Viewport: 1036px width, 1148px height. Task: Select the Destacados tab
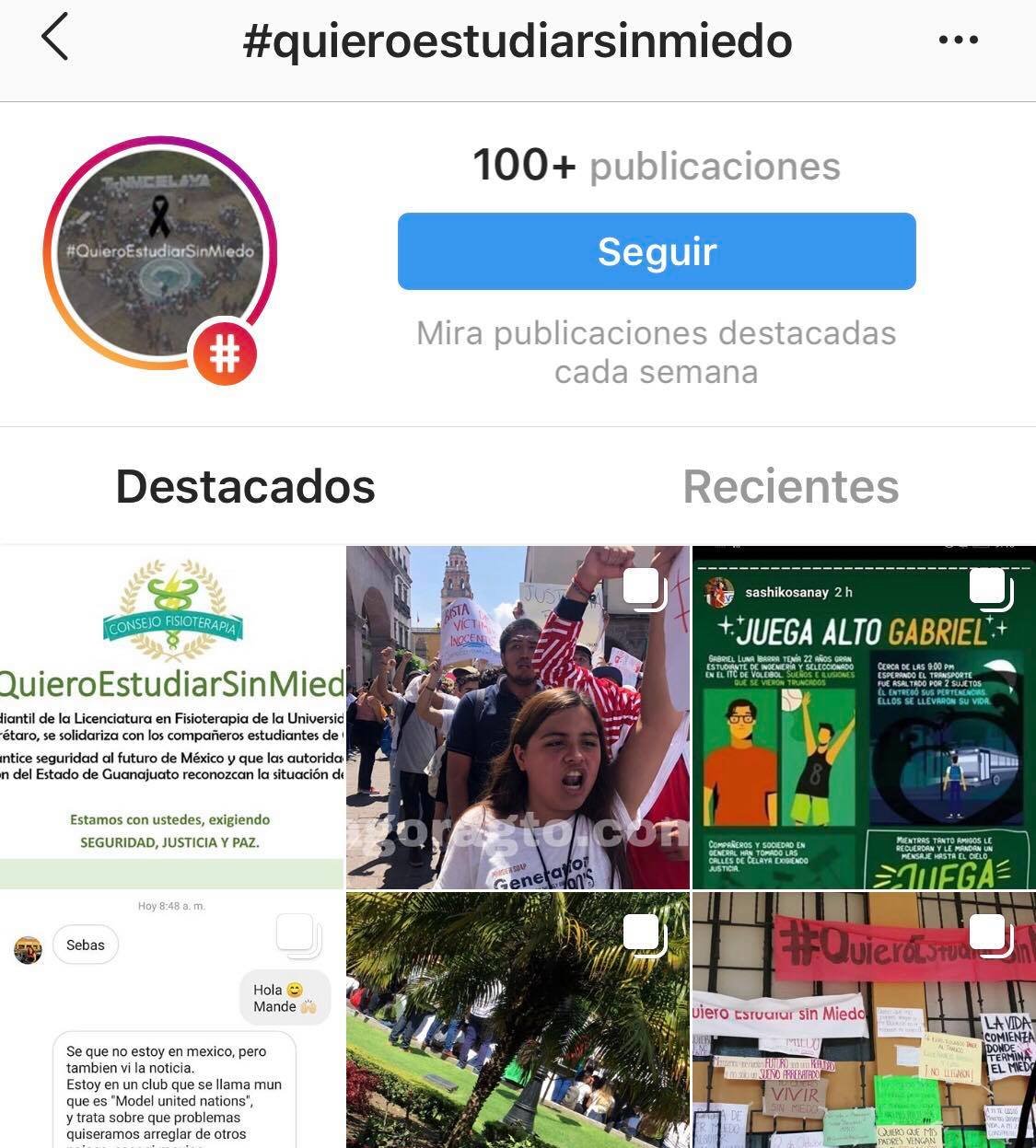[246, 486]
